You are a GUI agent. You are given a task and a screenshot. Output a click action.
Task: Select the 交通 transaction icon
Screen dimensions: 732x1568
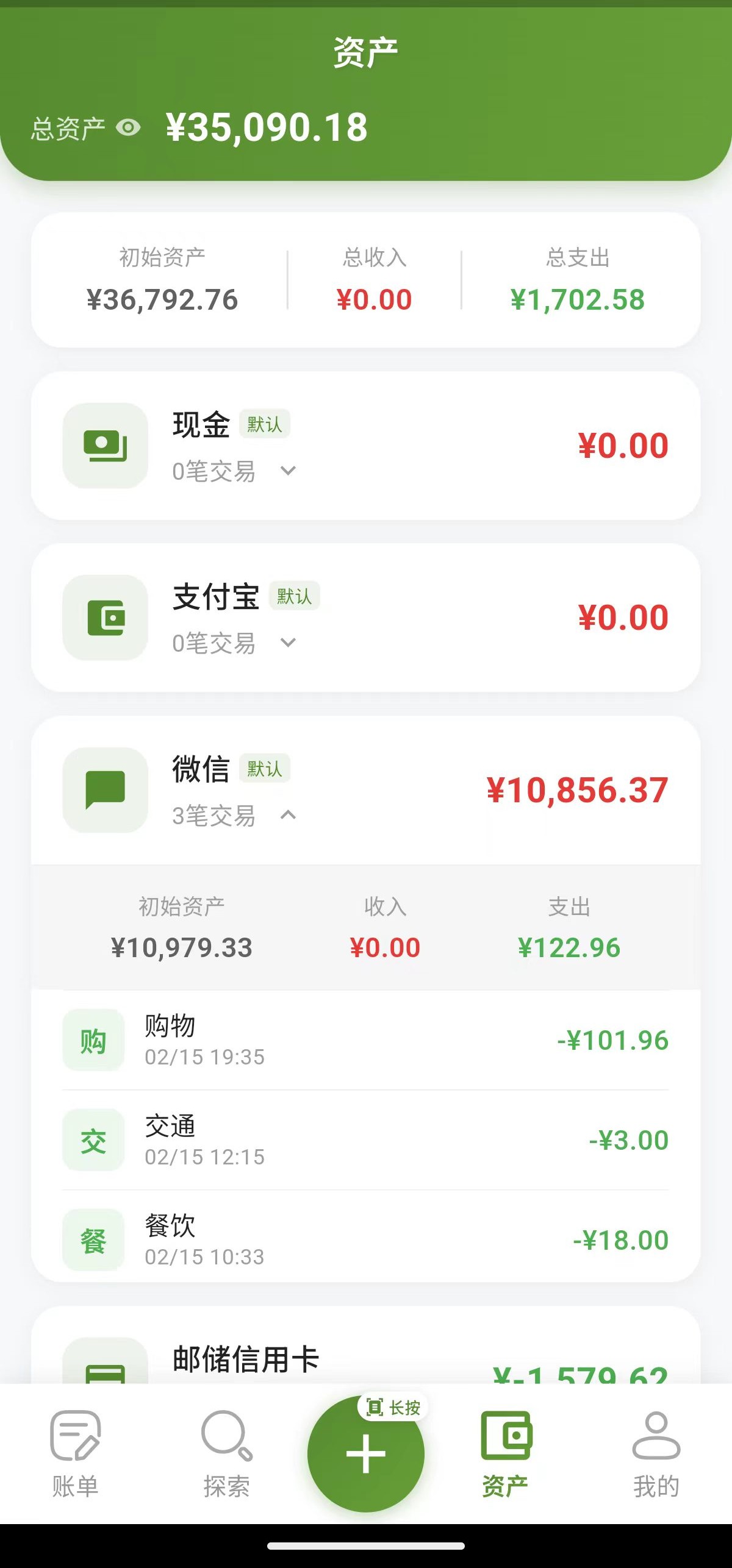pyautogui.click(x=93, y=1140)
